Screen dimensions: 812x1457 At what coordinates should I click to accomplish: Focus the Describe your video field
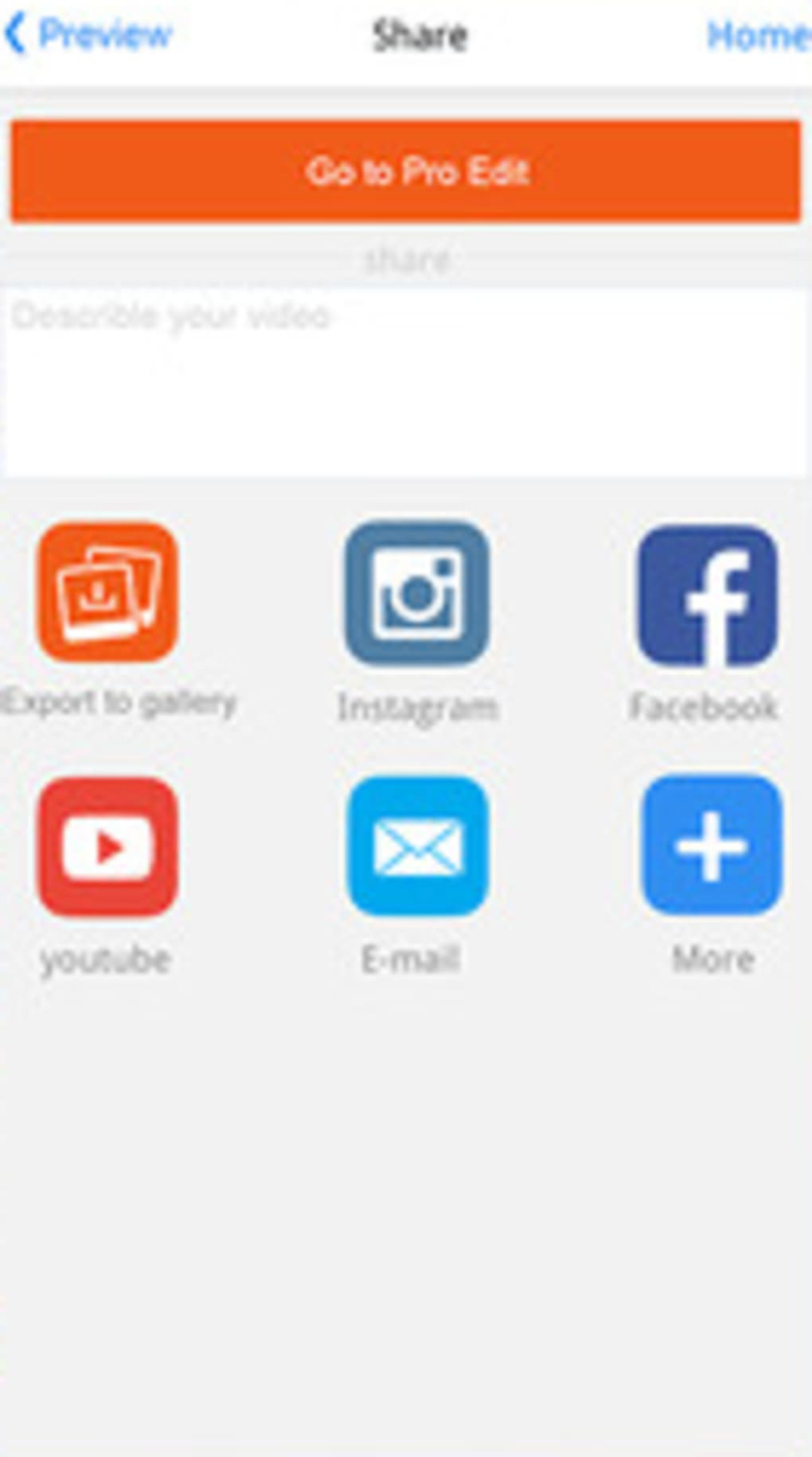click(x=406, y=382)
